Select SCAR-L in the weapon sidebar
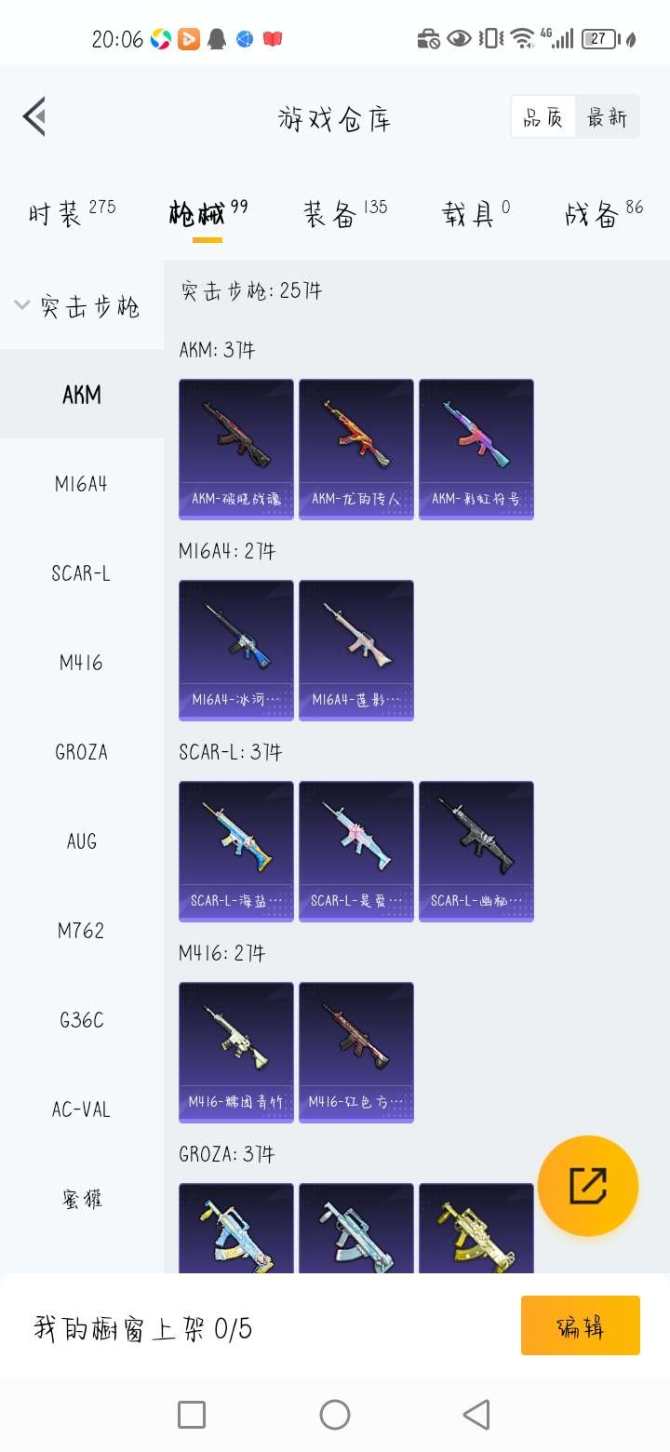The height and width of the screenshot is (1452, 670). [81, 574]
